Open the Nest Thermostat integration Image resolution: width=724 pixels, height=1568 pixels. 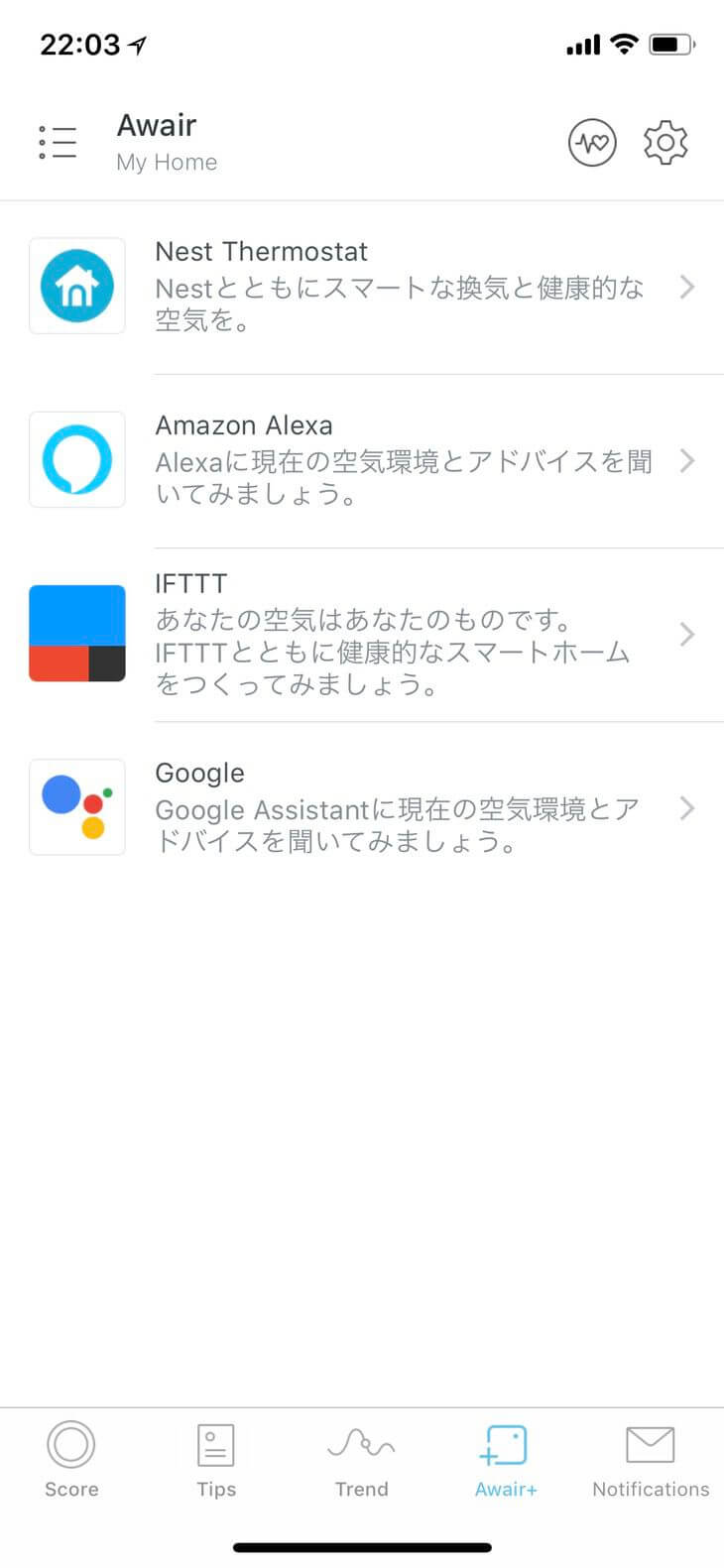point(362,287)
